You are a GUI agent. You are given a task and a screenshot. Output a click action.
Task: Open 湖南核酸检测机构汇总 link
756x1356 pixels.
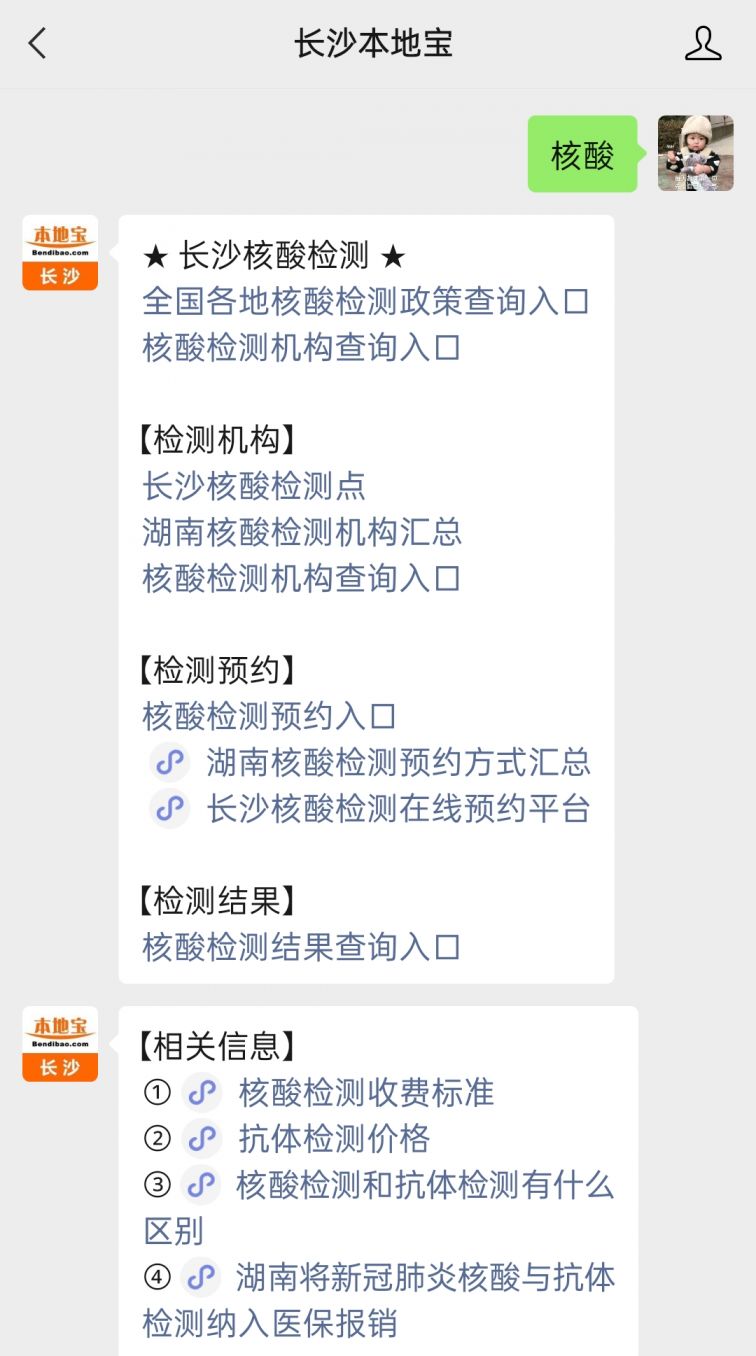point(302,532)
